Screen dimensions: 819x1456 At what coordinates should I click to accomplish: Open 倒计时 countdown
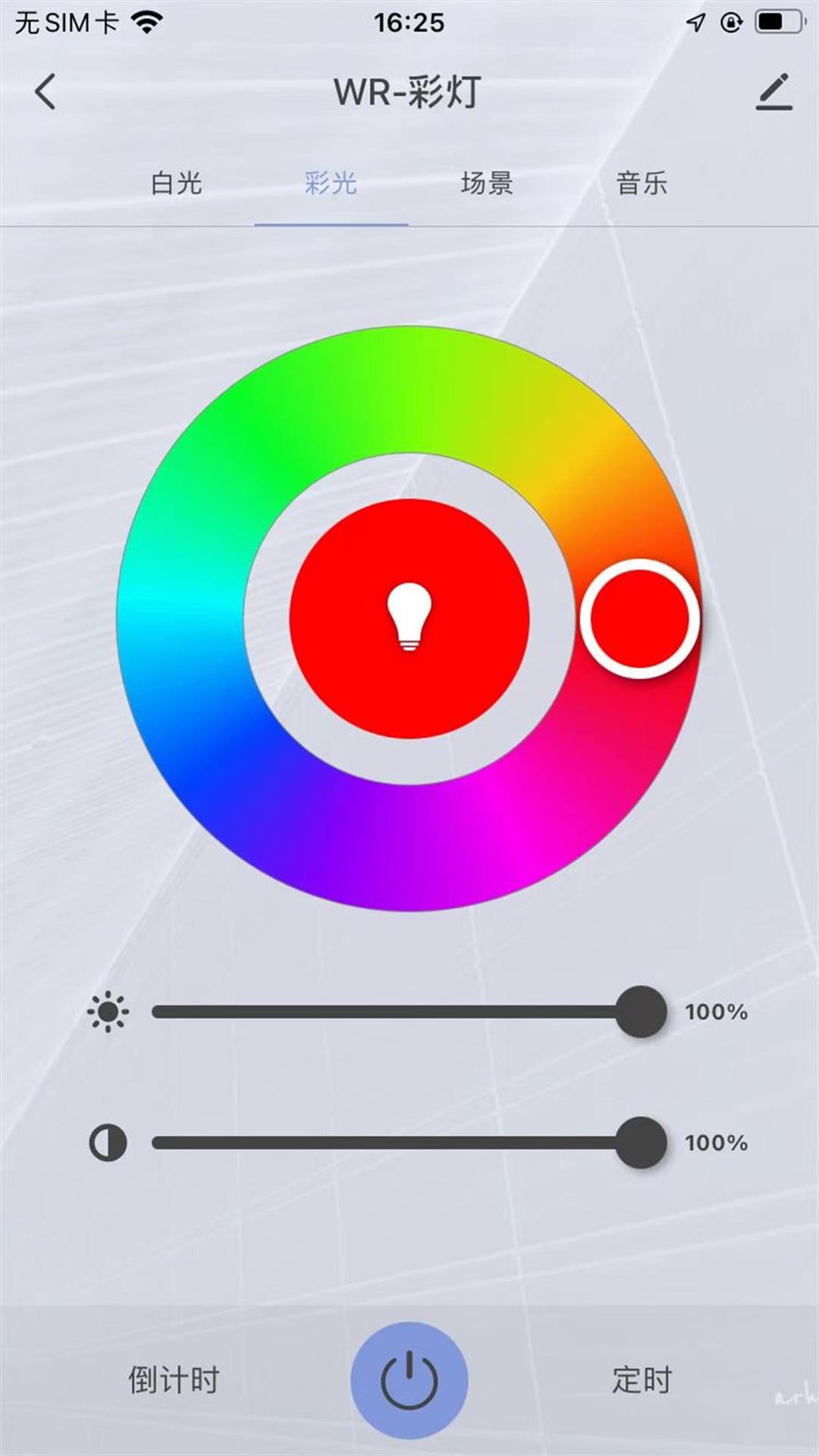pyautogui.click(x=174, y=1380)
